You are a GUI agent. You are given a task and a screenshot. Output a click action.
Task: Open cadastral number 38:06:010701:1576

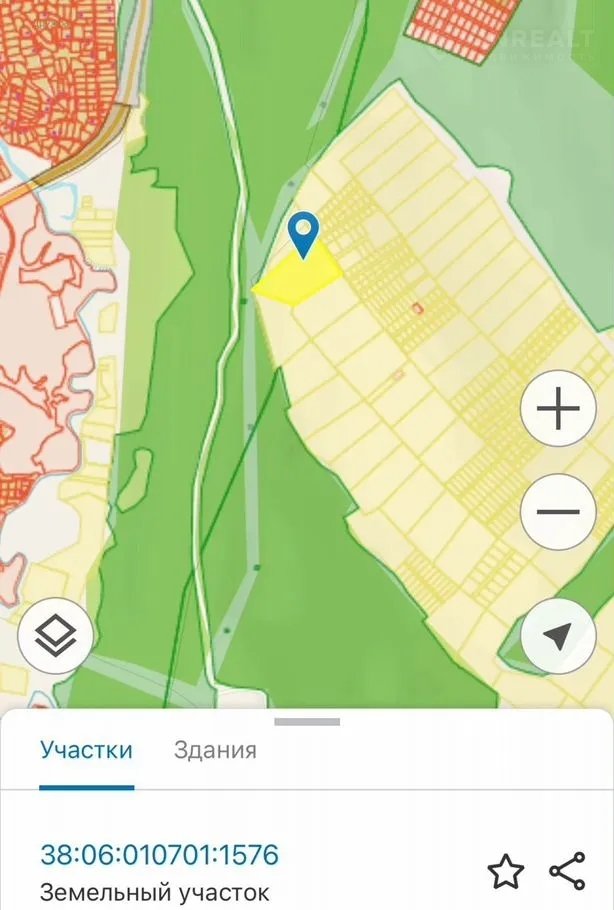(x=159, y=855)
